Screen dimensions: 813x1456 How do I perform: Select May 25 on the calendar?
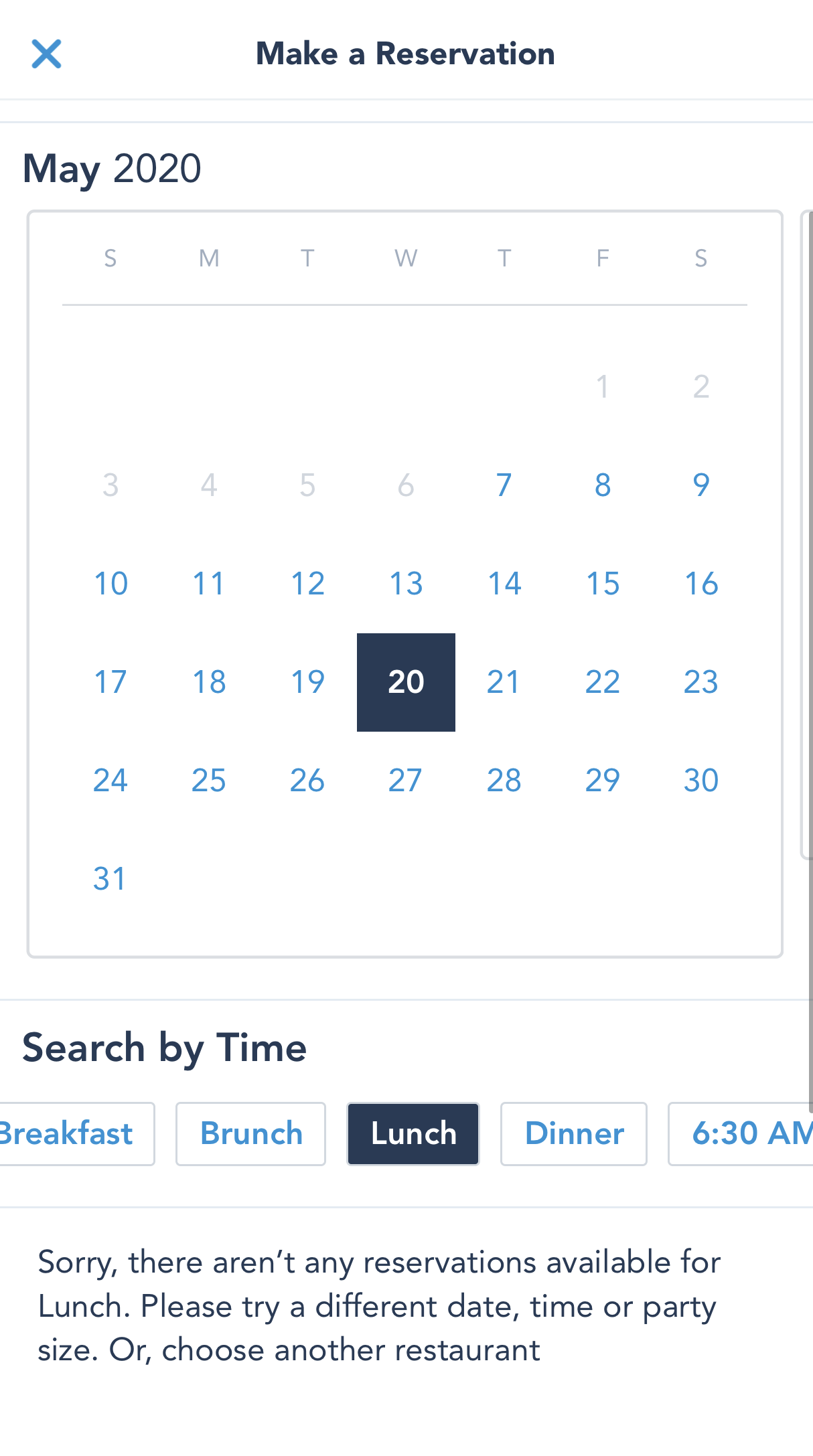(209, 780)
